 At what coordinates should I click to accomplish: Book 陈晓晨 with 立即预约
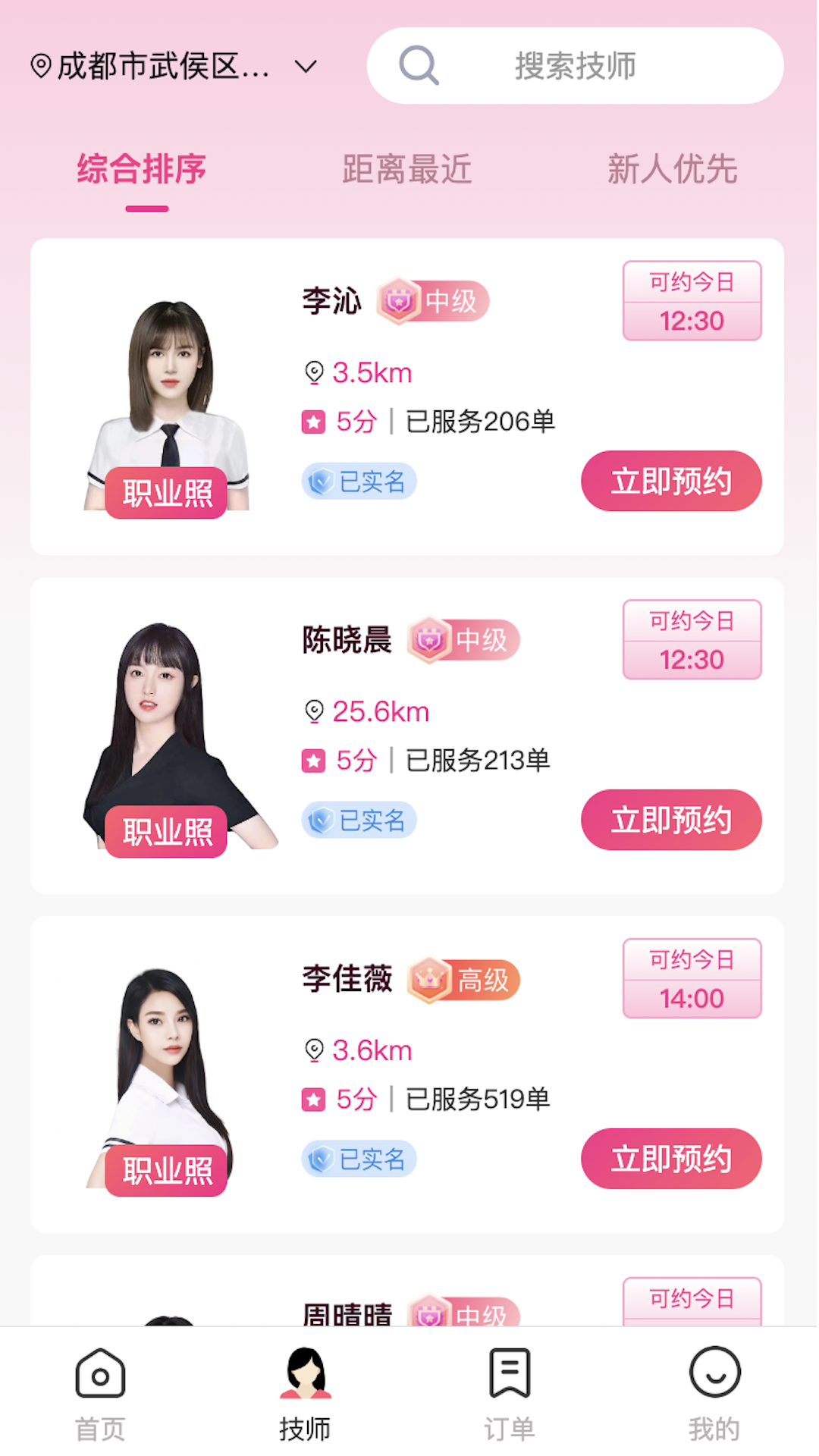click(671, 820)
